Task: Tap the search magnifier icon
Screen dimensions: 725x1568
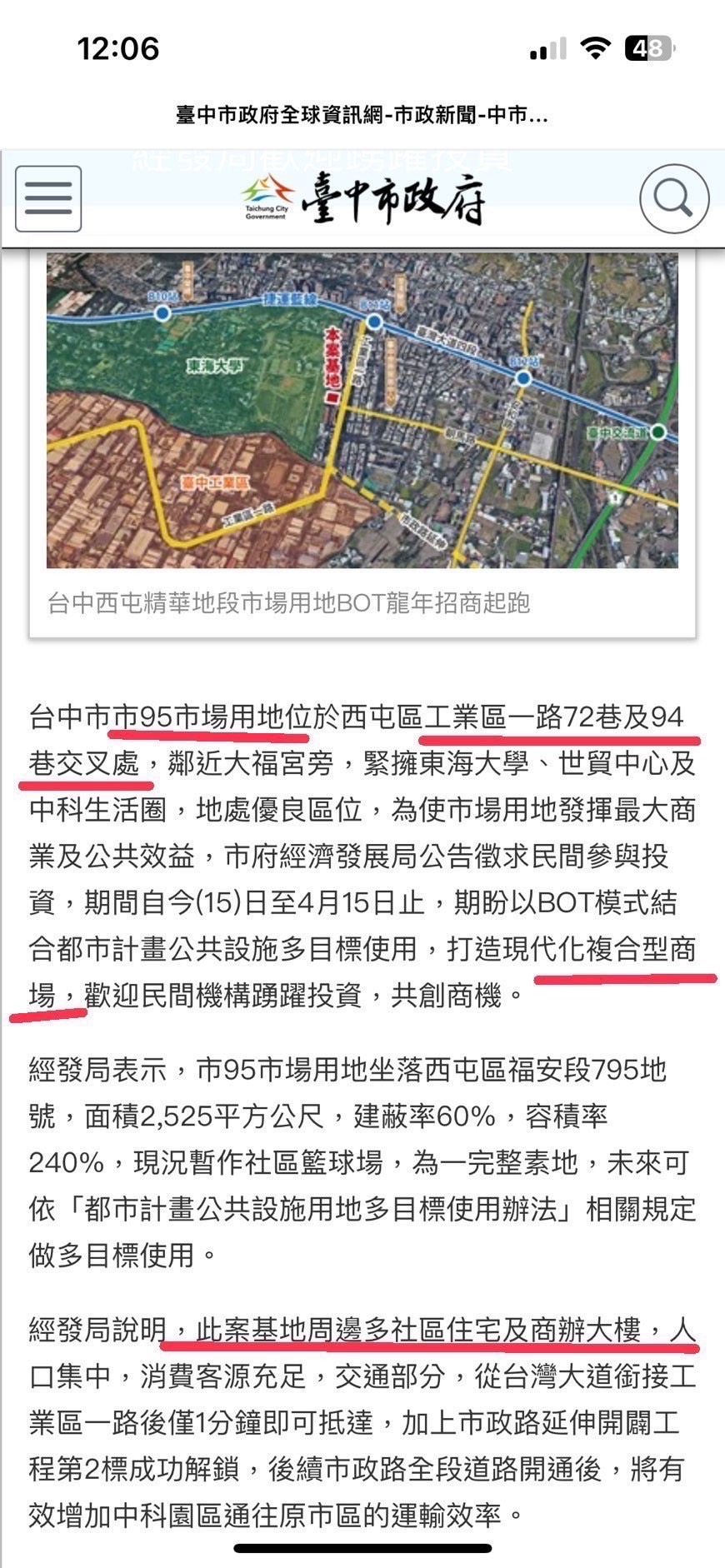Action: pyautogui.click(x=674, y=199)
